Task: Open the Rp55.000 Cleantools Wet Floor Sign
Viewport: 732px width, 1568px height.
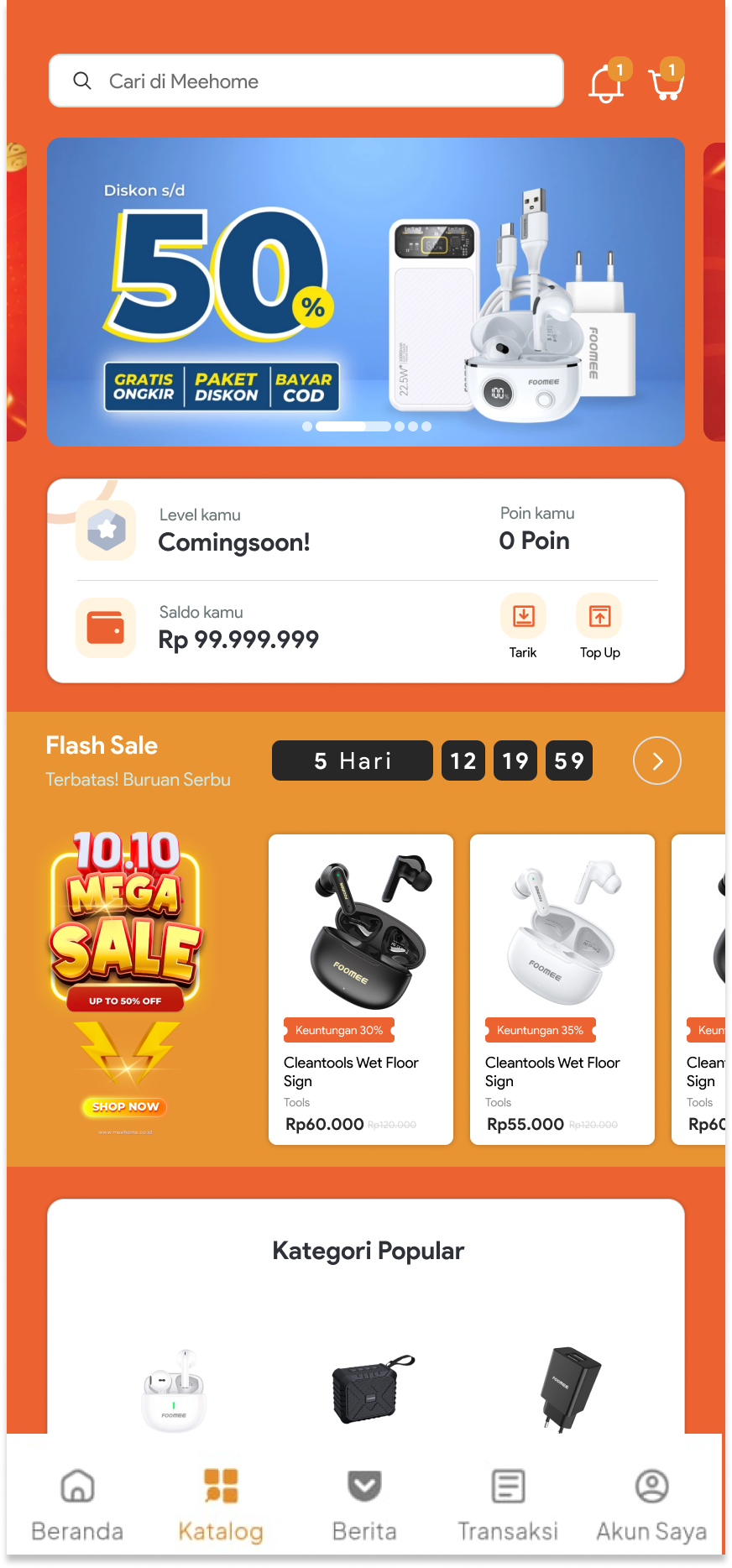Action: pyautogui.click(x=562, y=989)
